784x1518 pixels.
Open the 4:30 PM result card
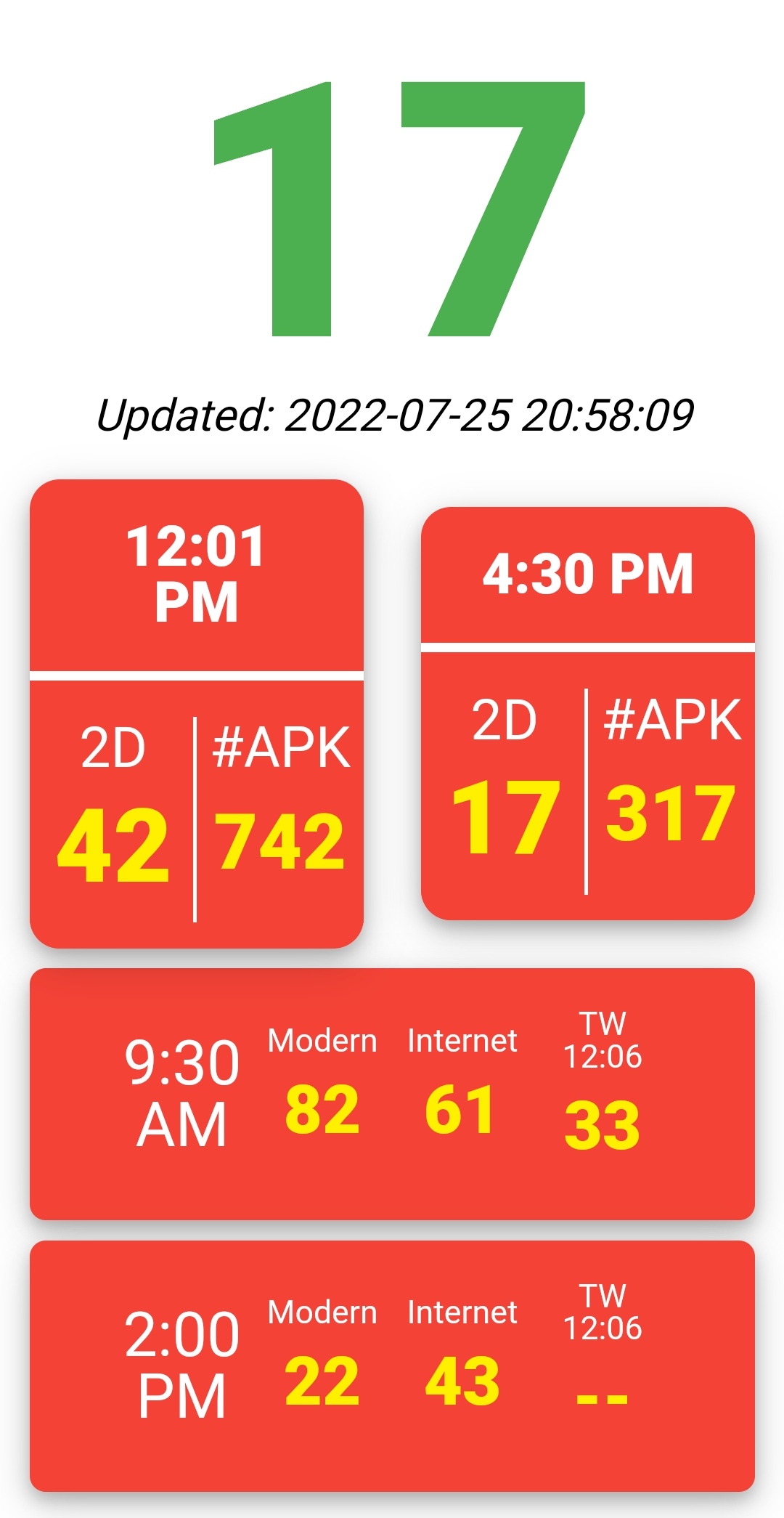(x=588, y=713)
